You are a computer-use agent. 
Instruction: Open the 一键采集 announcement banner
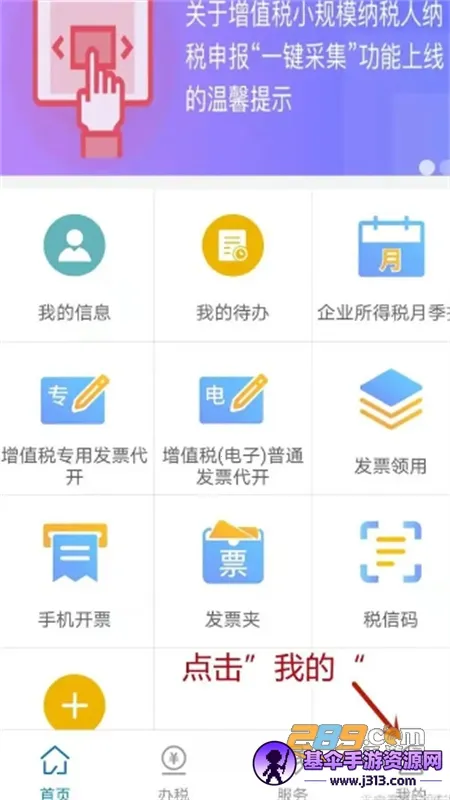point(225,87)
